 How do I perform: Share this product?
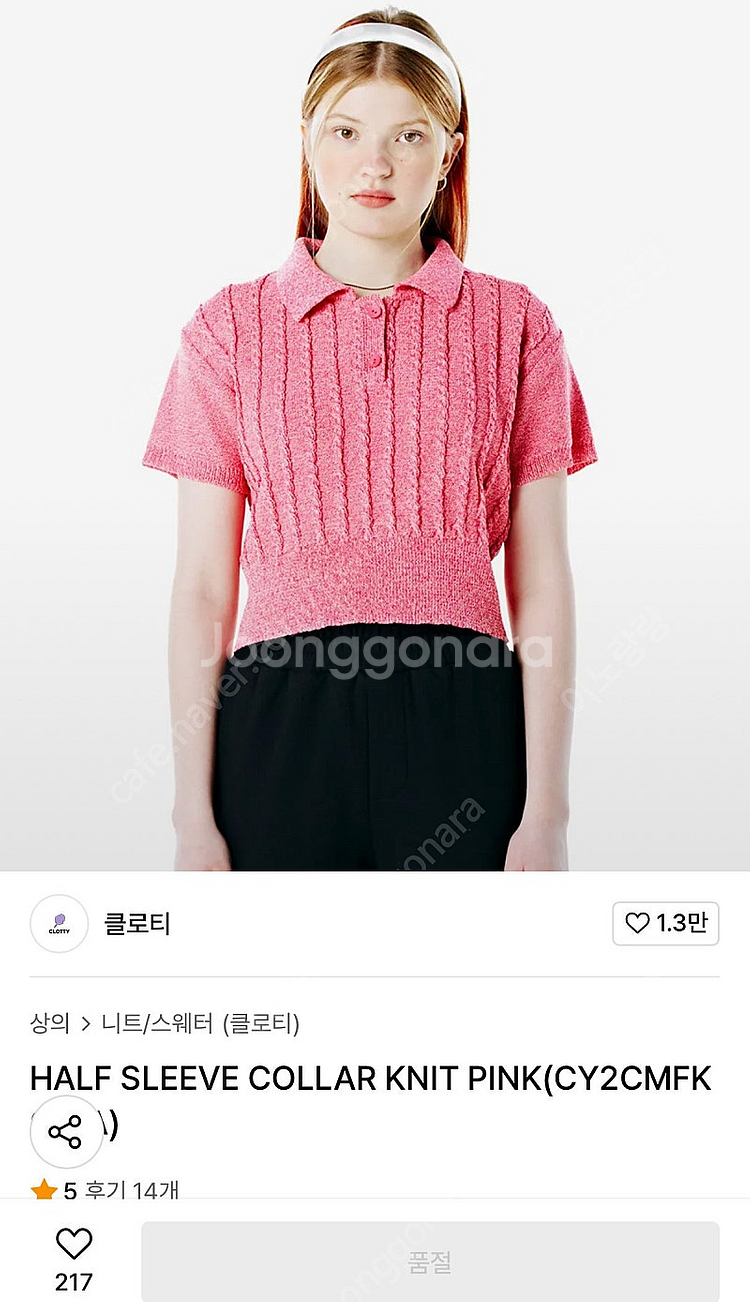pos(66,1132)
